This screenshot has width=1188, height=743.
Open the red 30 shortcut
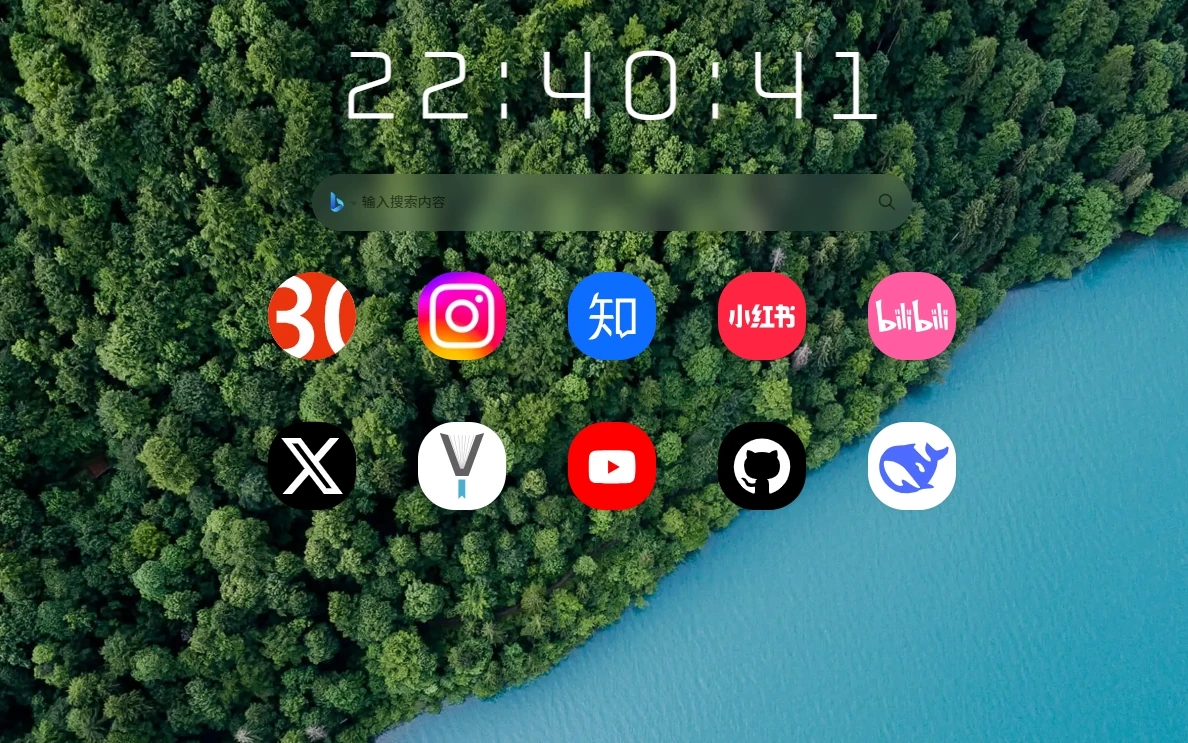[x=312, y=316]
